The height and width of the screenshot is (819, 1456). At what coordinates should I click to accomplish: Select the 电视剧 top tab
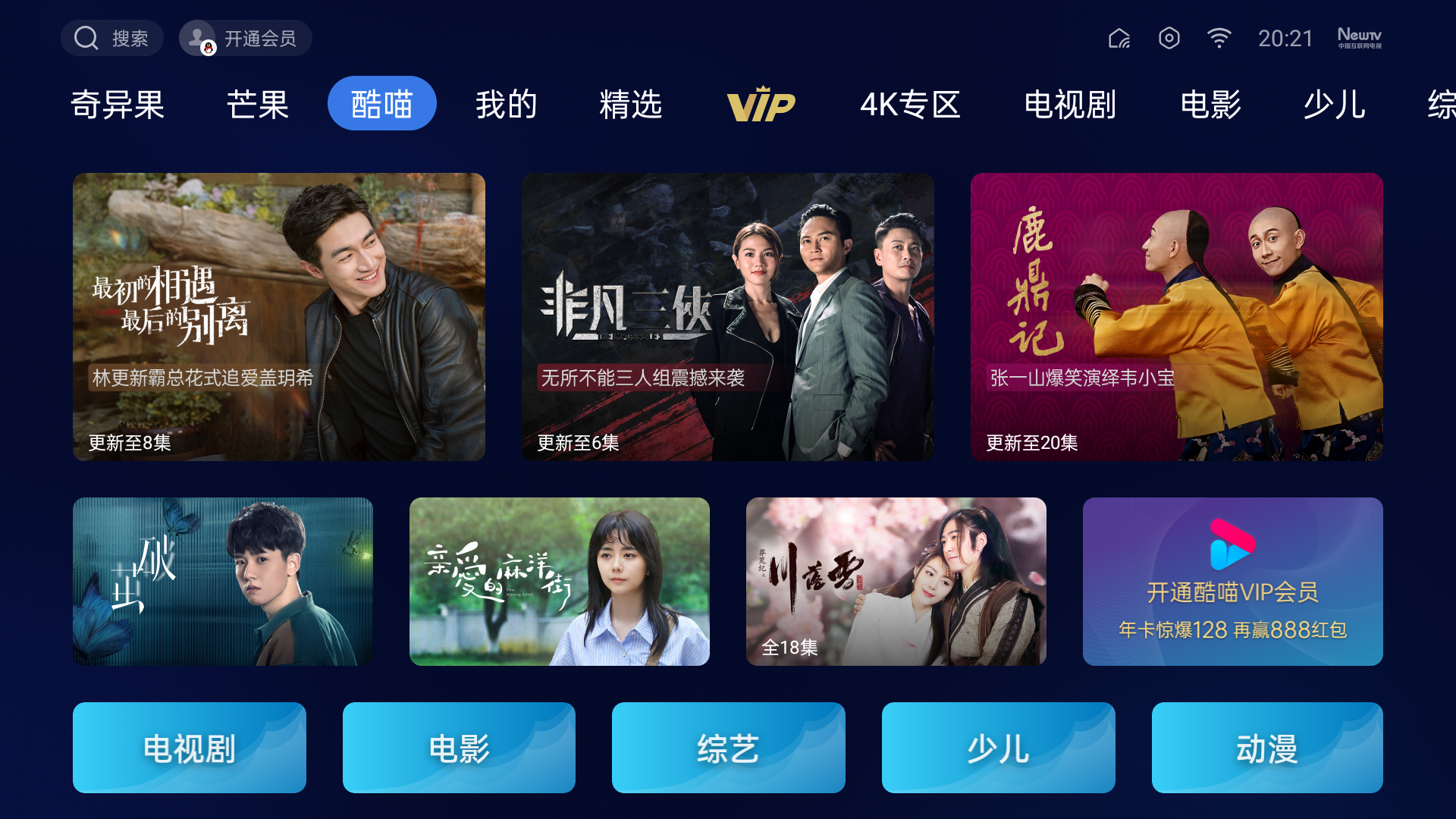coord(1070,104)
